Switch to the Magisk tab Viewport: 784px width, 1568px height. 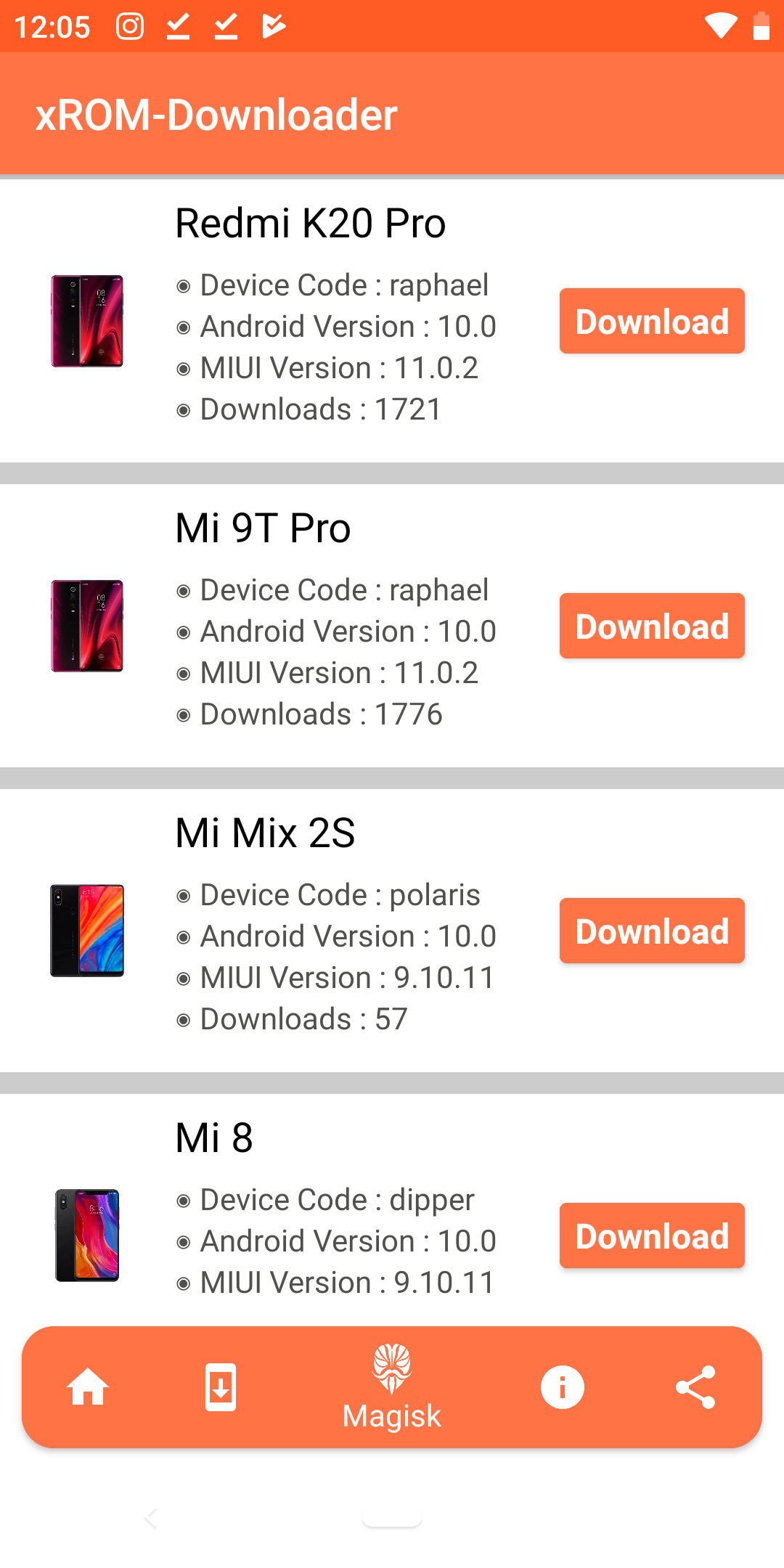pos(392,1387)
